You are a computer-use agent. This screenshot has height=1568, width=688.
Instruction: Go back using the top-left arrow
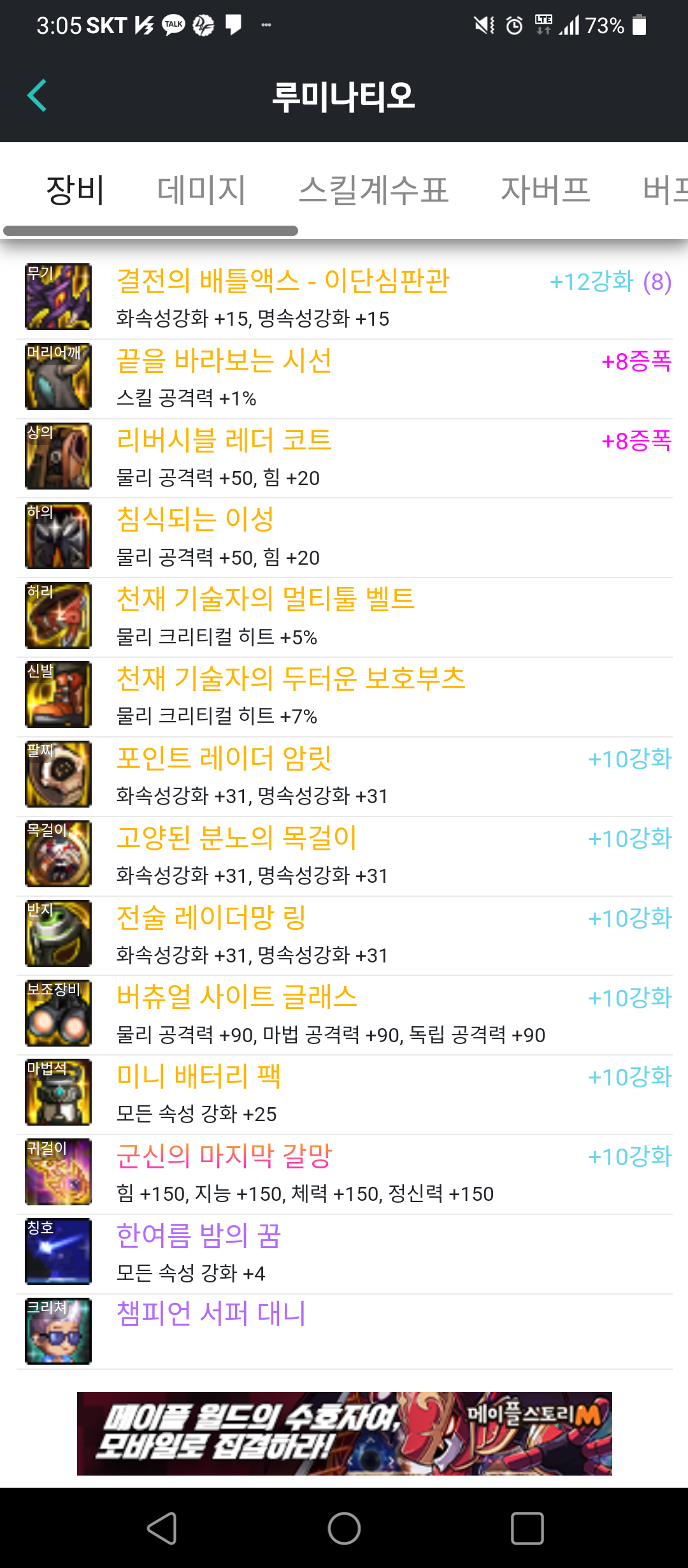(37, 96)
